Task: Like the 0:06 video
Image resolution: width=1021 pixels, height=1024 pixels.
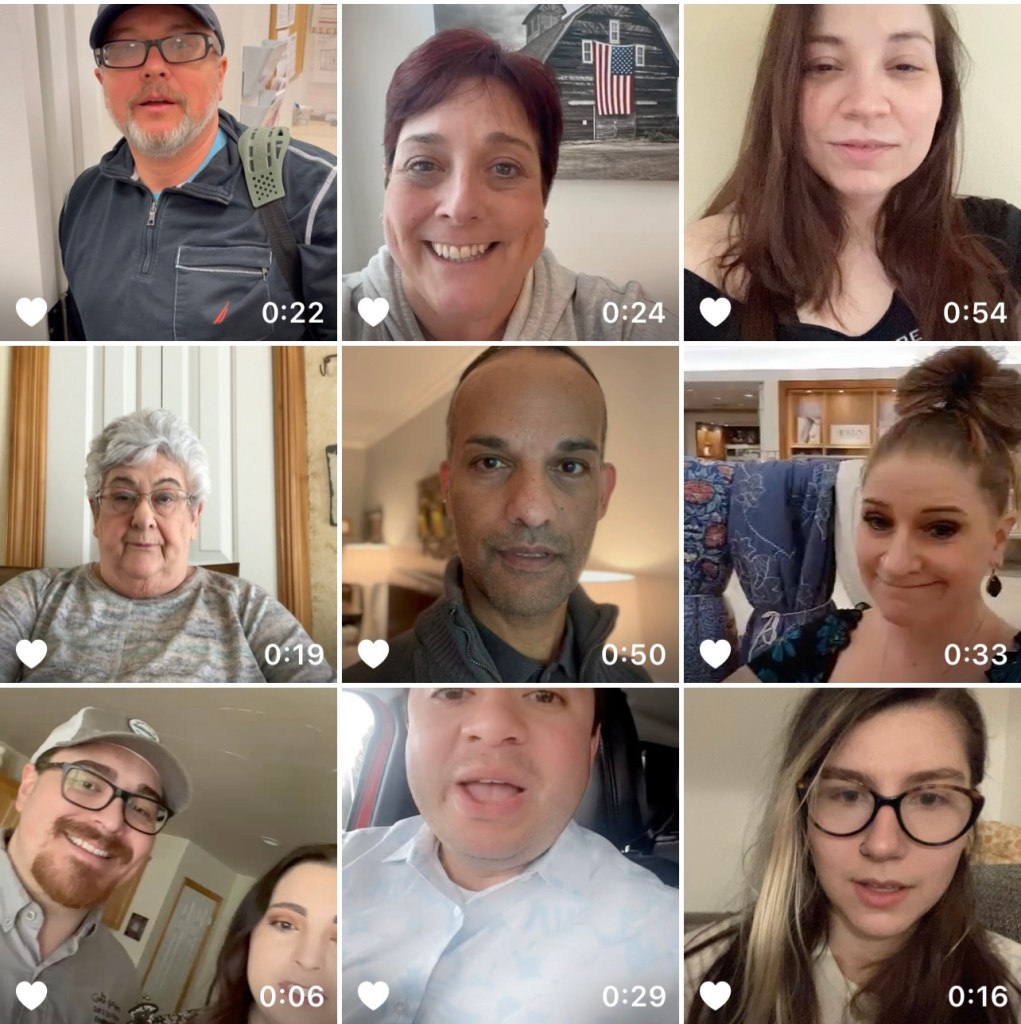Action: (x=31, y=996)
